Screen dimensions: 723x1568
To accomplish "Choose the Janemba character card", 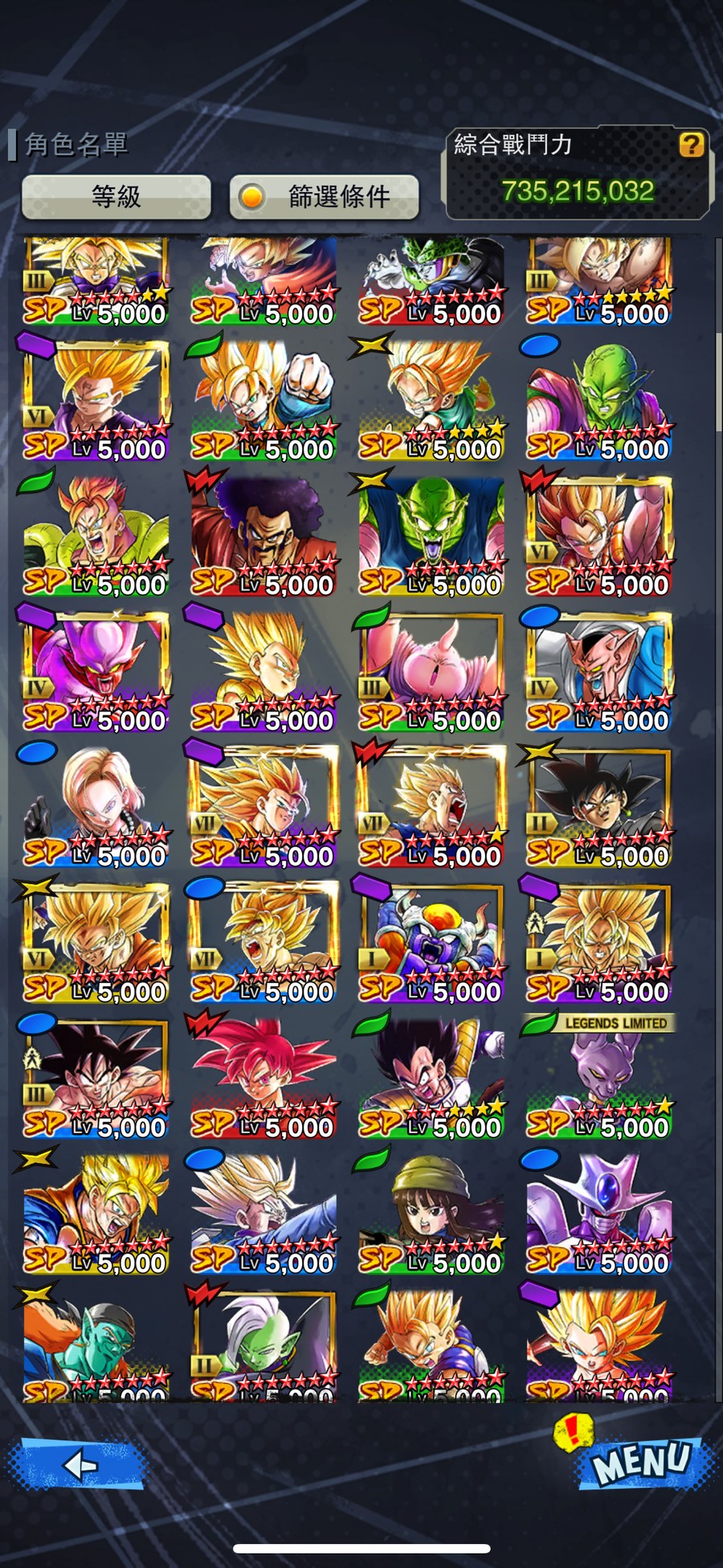I will point(96,671).
